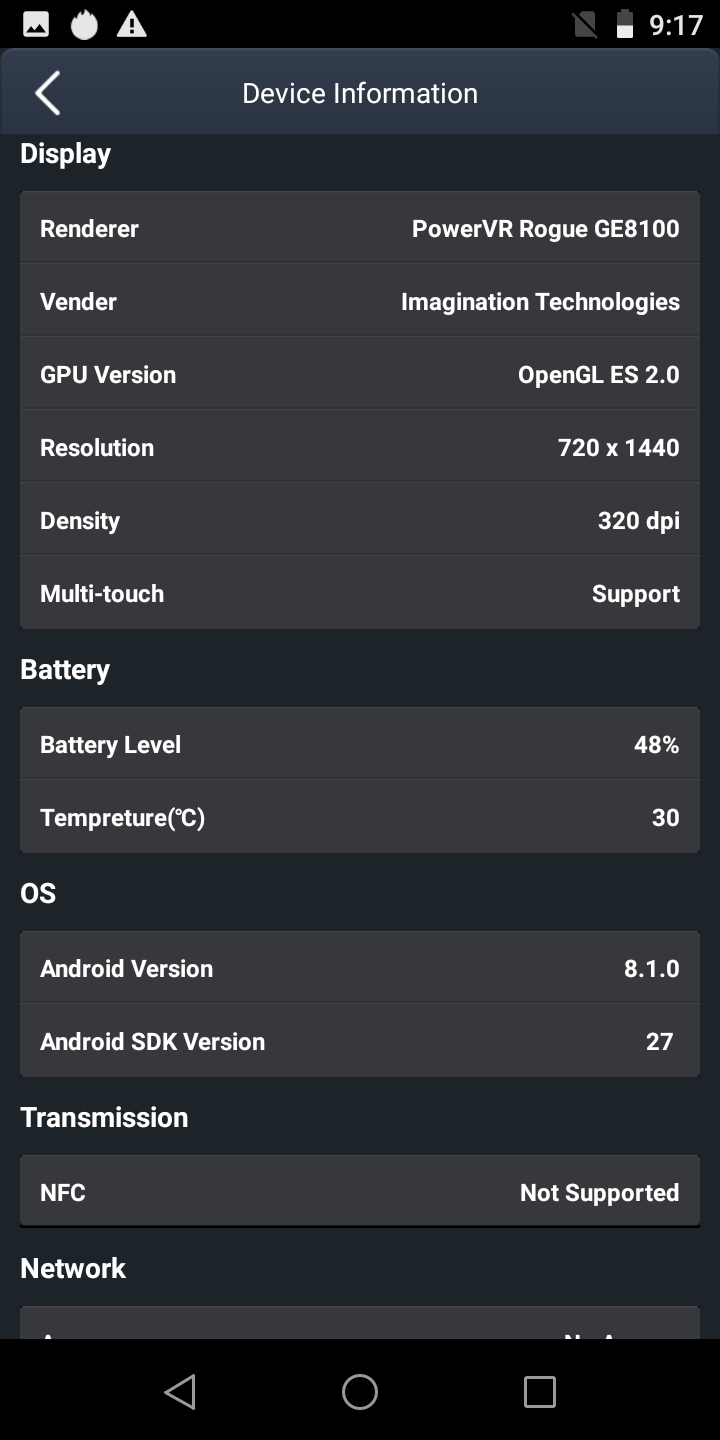Go back from Device Information
This screenshot has height=1440, width=720.
47,93
